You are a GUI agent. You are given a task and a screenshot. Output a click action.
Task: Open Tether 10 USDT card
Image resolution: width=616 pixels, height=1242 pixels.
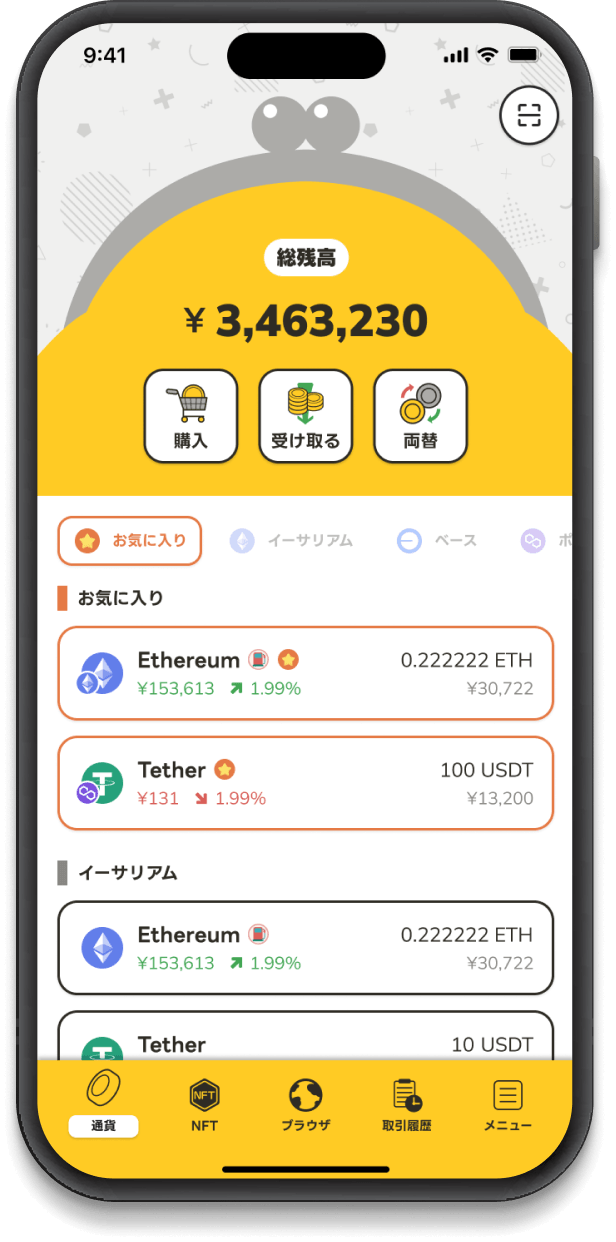pyautogui.click(x=306, y=1036)
